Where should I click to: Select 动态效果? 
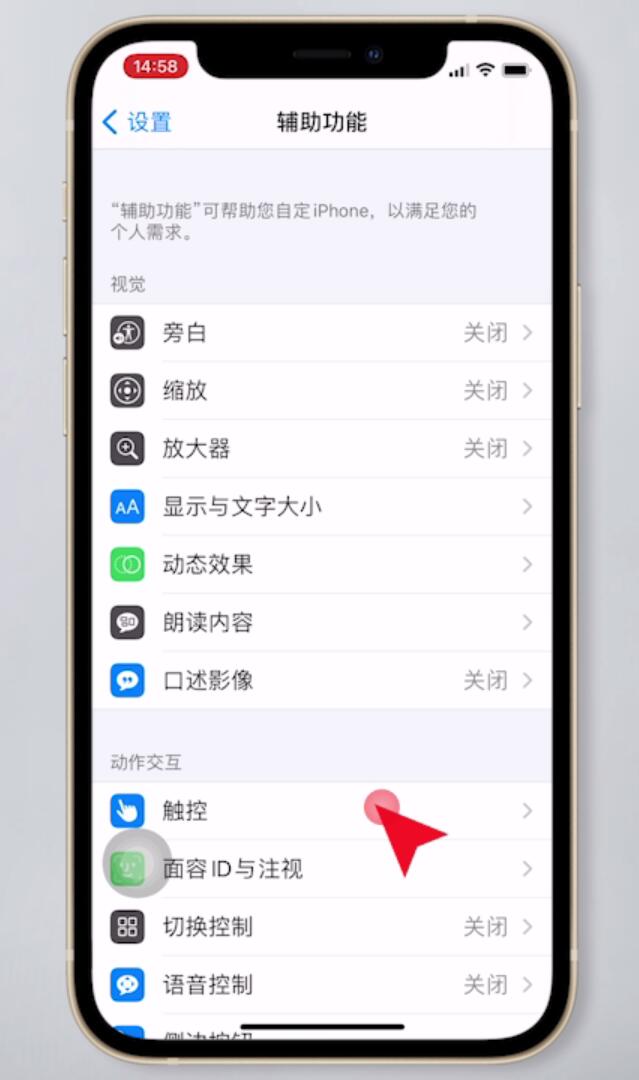pyautogui.click(x=322, y=564)
